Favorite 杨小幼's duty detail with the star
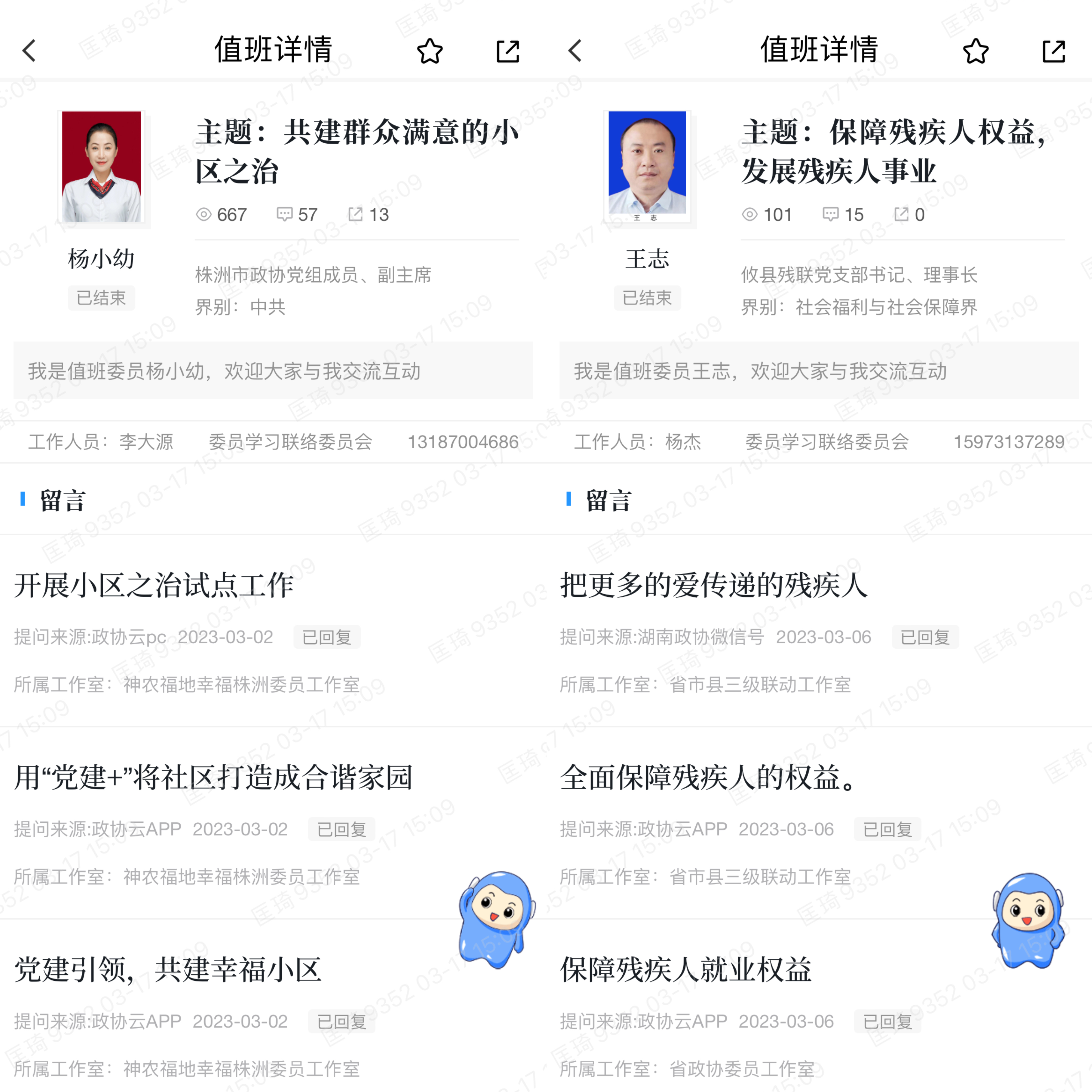Viewport: 1092px width, 1092px height. coord(429,51)
